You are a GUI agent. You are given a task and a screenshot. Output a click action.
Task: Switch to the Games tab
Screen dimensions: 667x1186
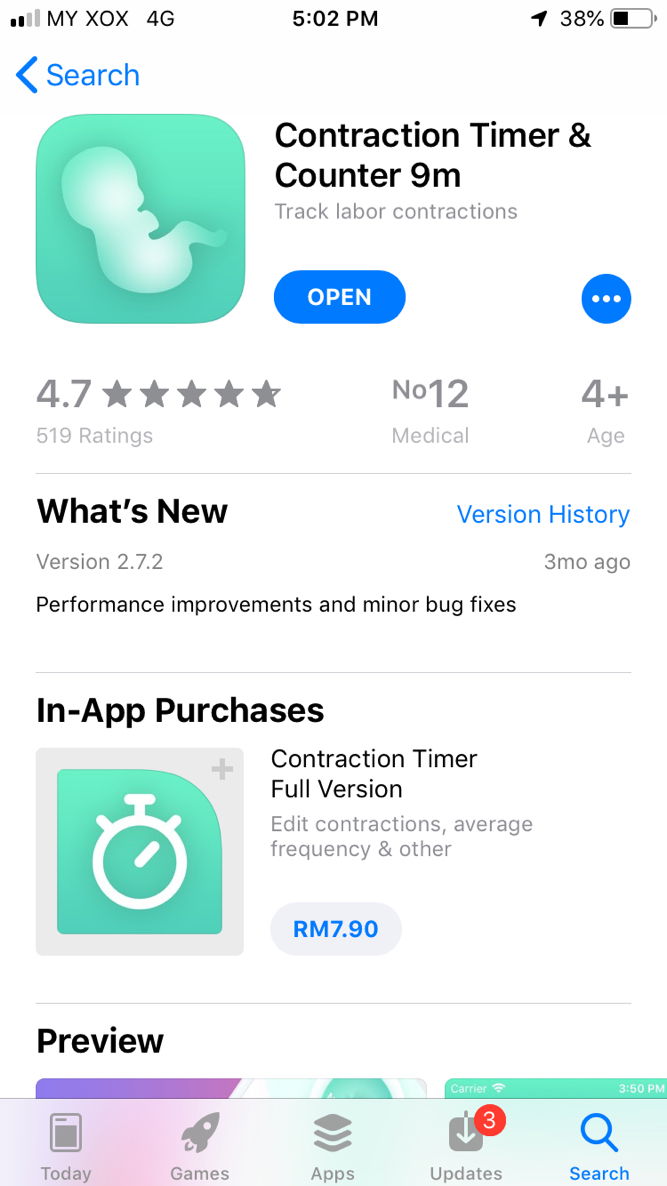[x=199, y=1147]
